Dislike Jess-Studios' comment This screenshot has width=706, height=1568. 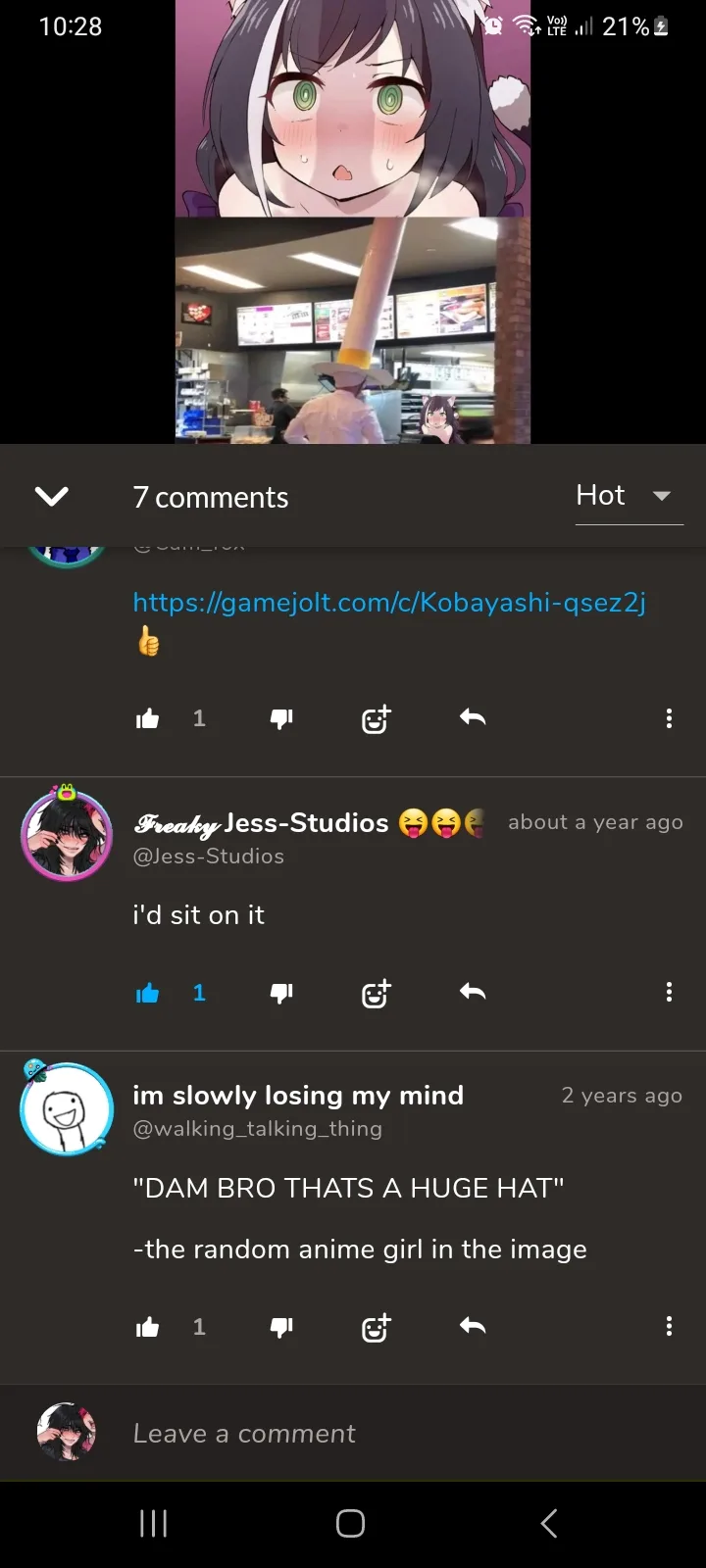pyautogui.click(x=281, y=994)
